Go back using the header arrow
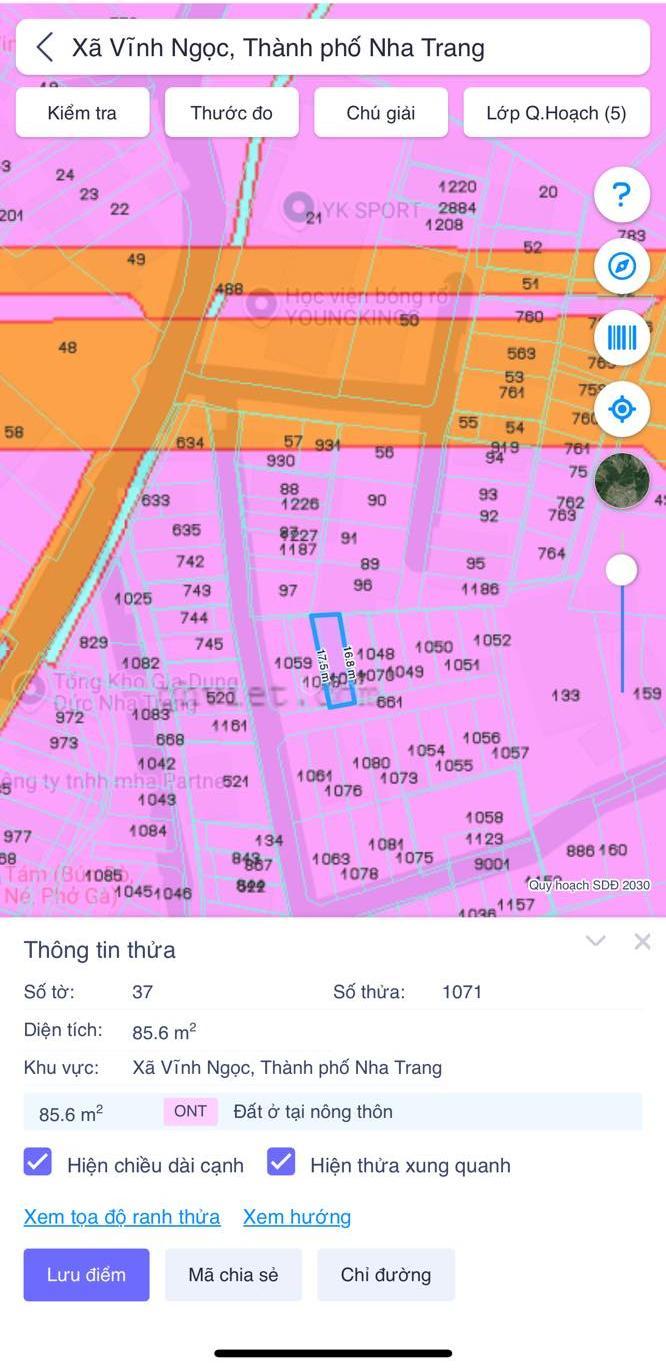This screenshot has width=666, height=1370. click(44, 47)
